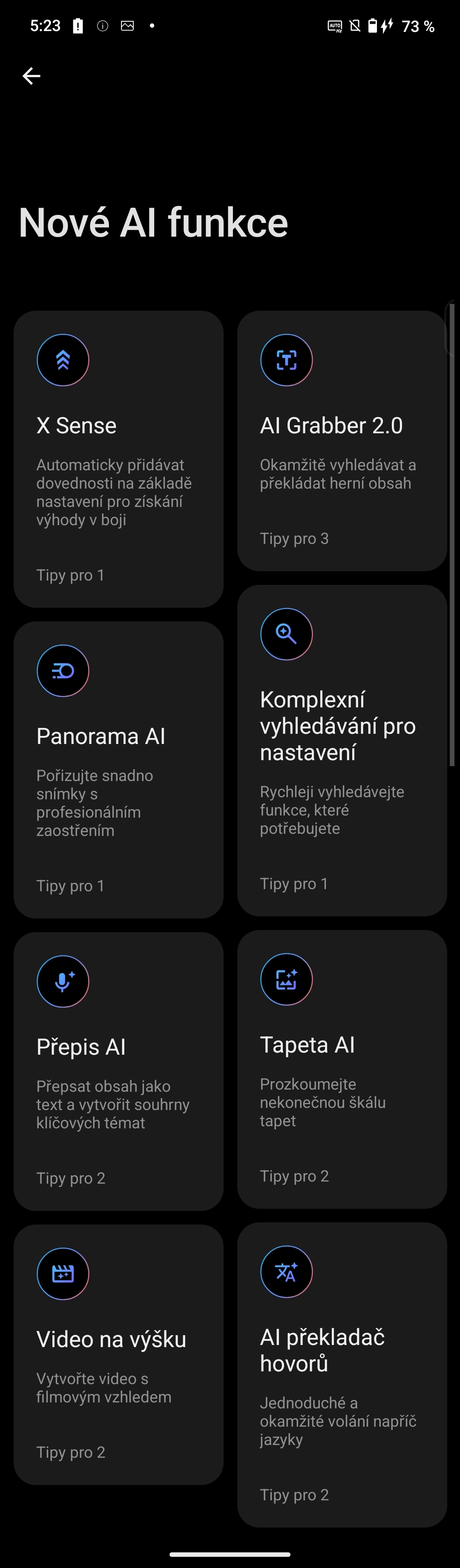Go back using the arrow icon
This screenshot has height=1568, width=460.
[x=31, y=75]
